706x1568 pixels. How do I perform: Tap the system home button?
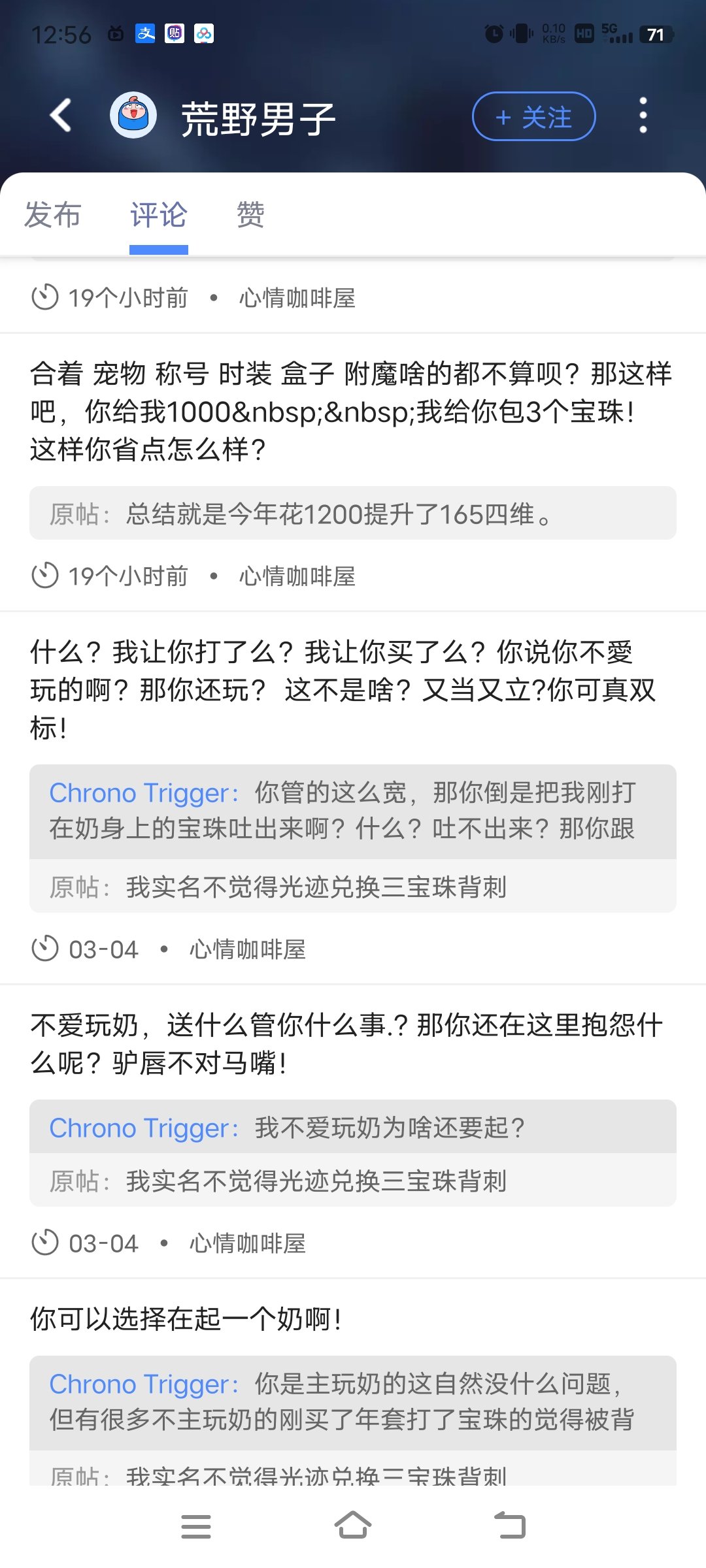353,1526
